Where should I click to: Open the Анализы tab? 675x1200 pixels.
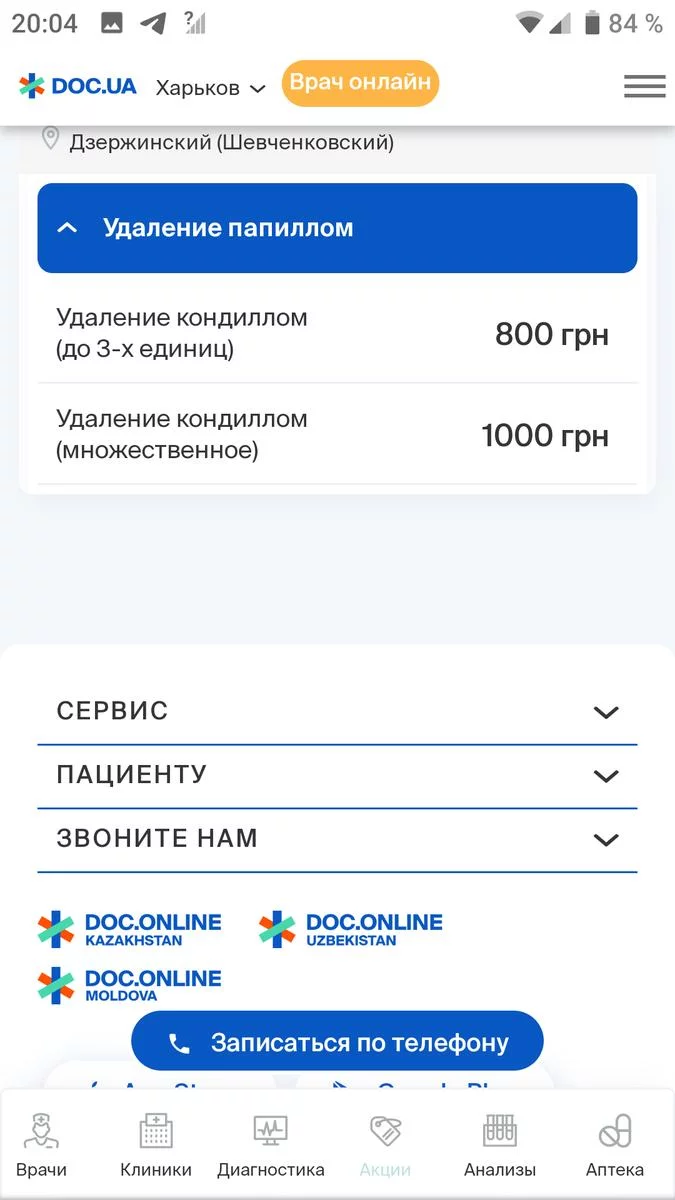point(500,1146)
